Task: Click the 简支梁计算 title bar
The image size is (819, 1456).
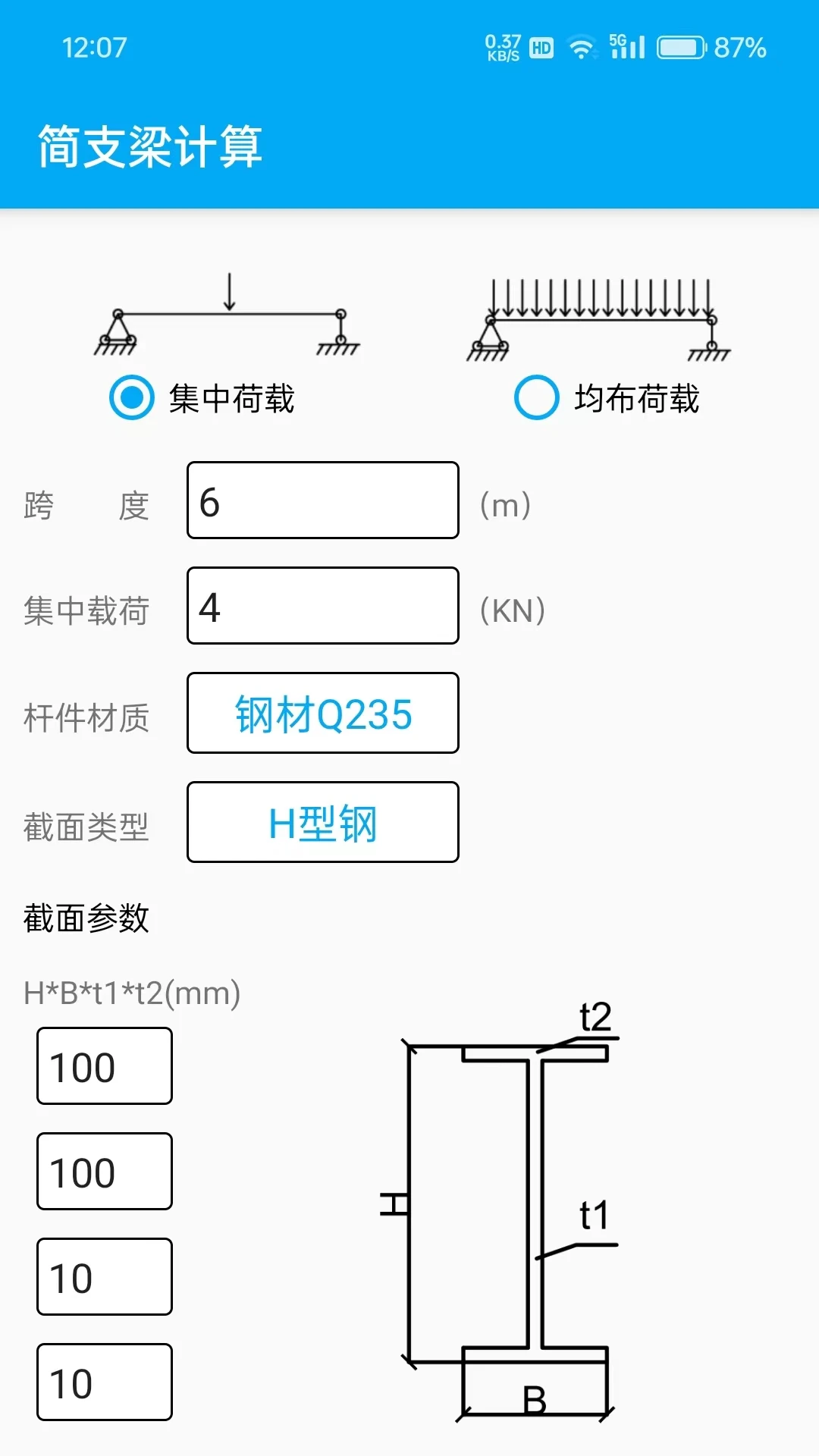Action: (149, 148)
